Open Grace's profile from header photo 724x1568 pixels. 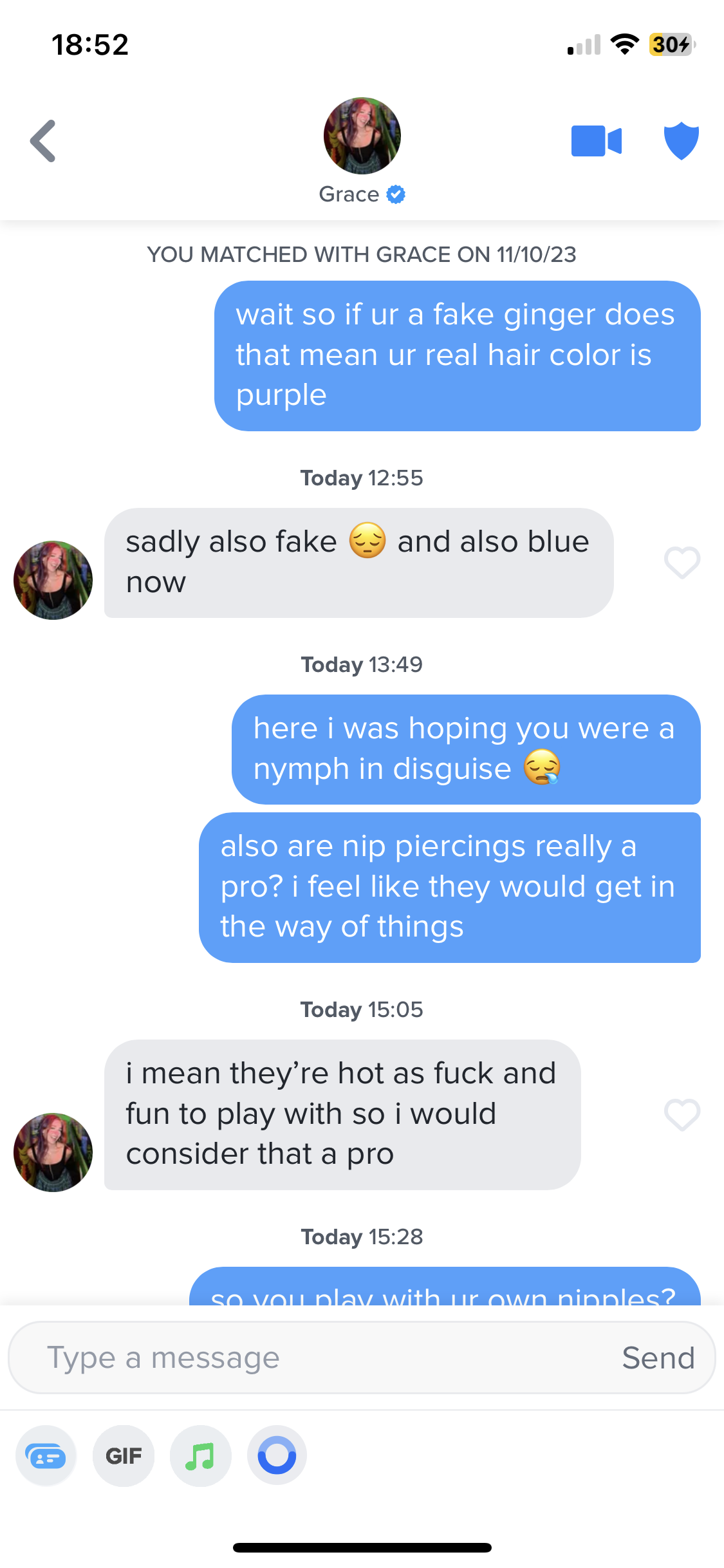click(362, 136)
